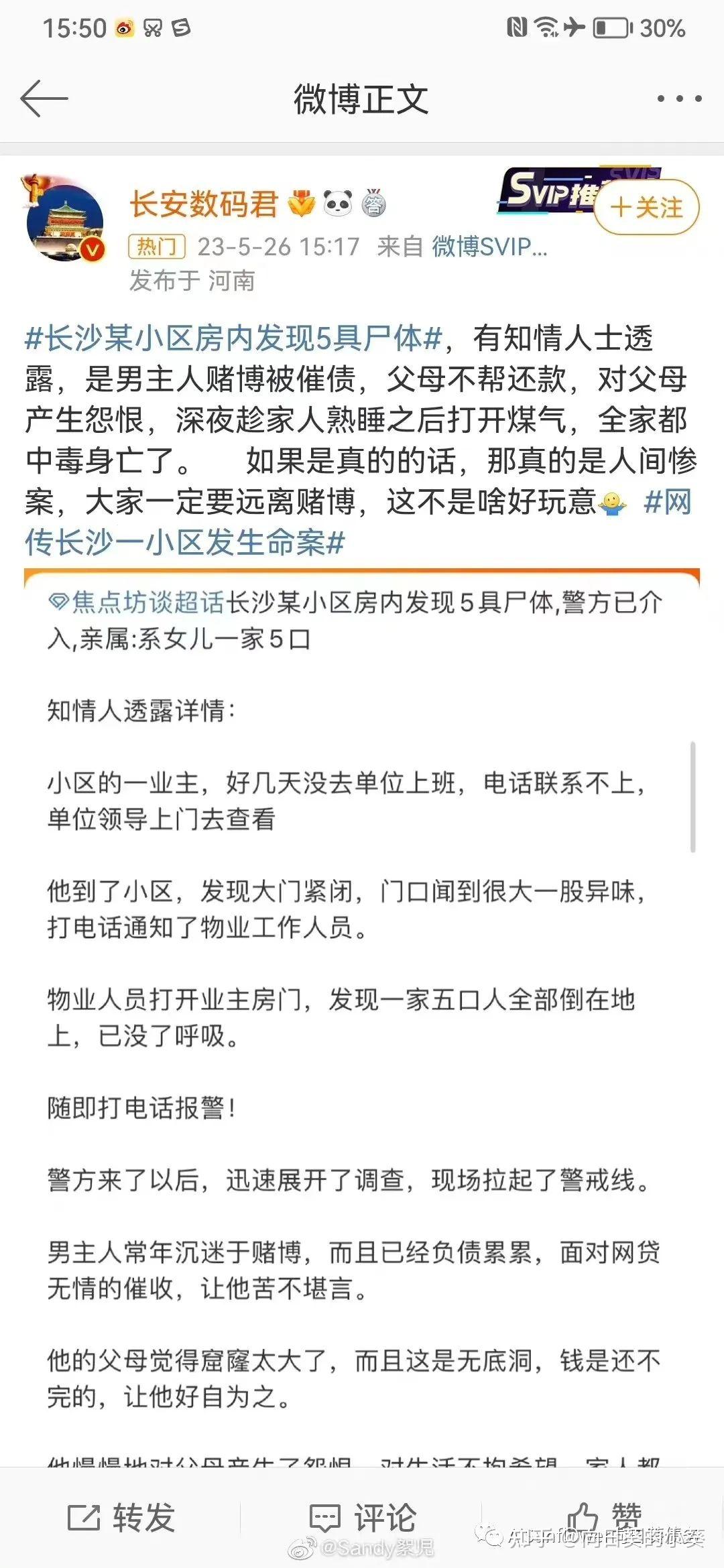Like the post with 赞

click(x=604, y=1516)
